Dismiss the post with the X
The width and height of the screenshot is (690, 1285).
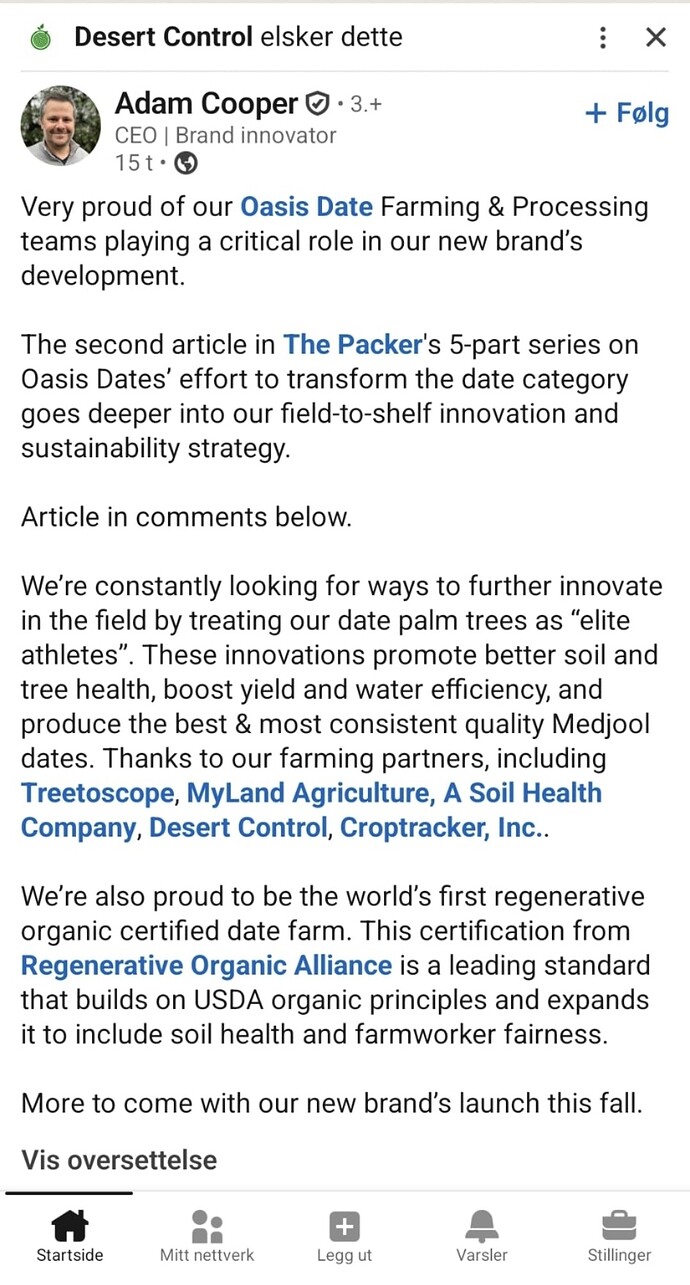656,38
